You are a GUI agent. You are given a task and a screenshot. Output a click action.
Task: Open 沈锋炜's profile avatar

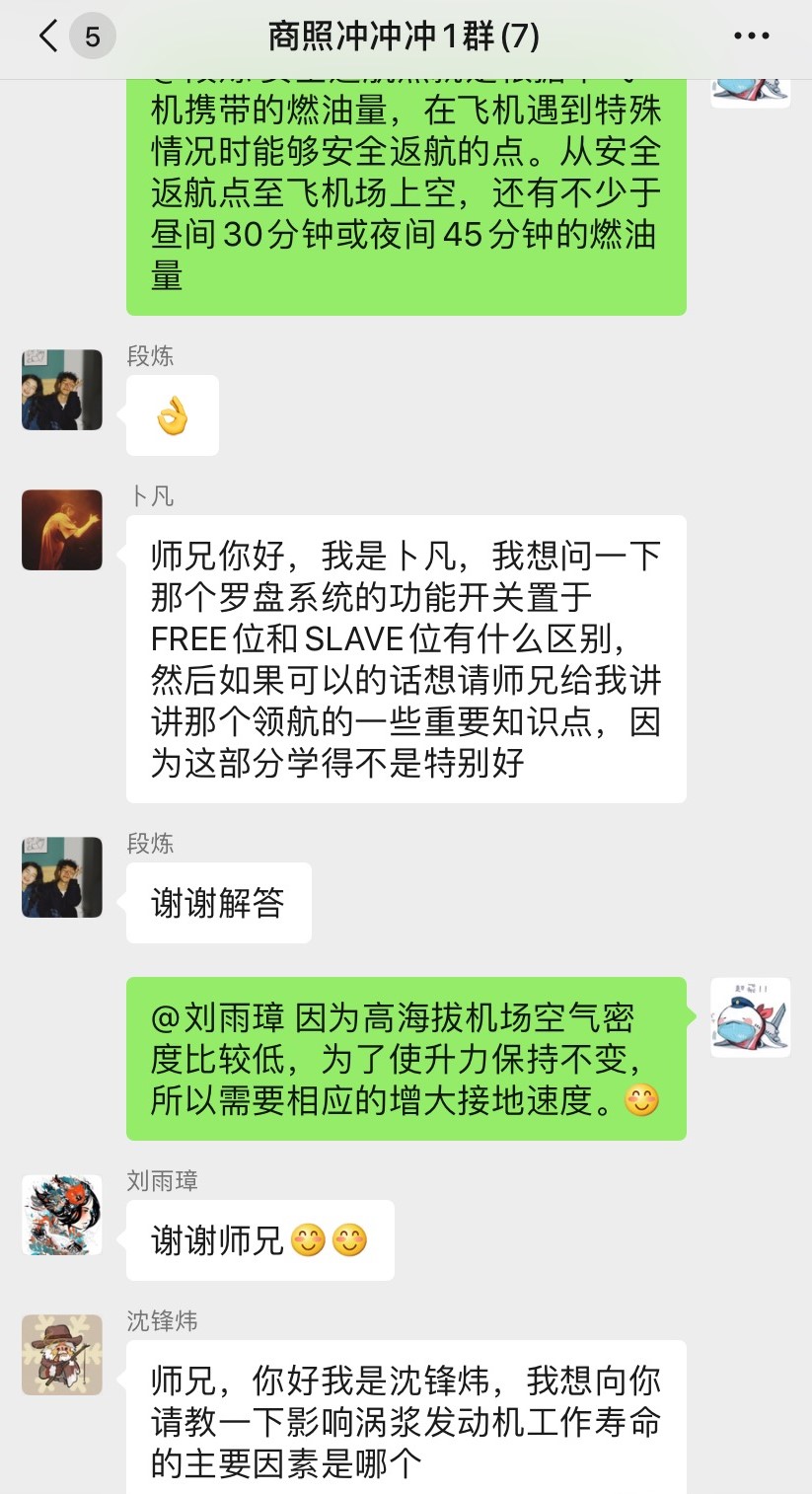[x=62, y=1355]
